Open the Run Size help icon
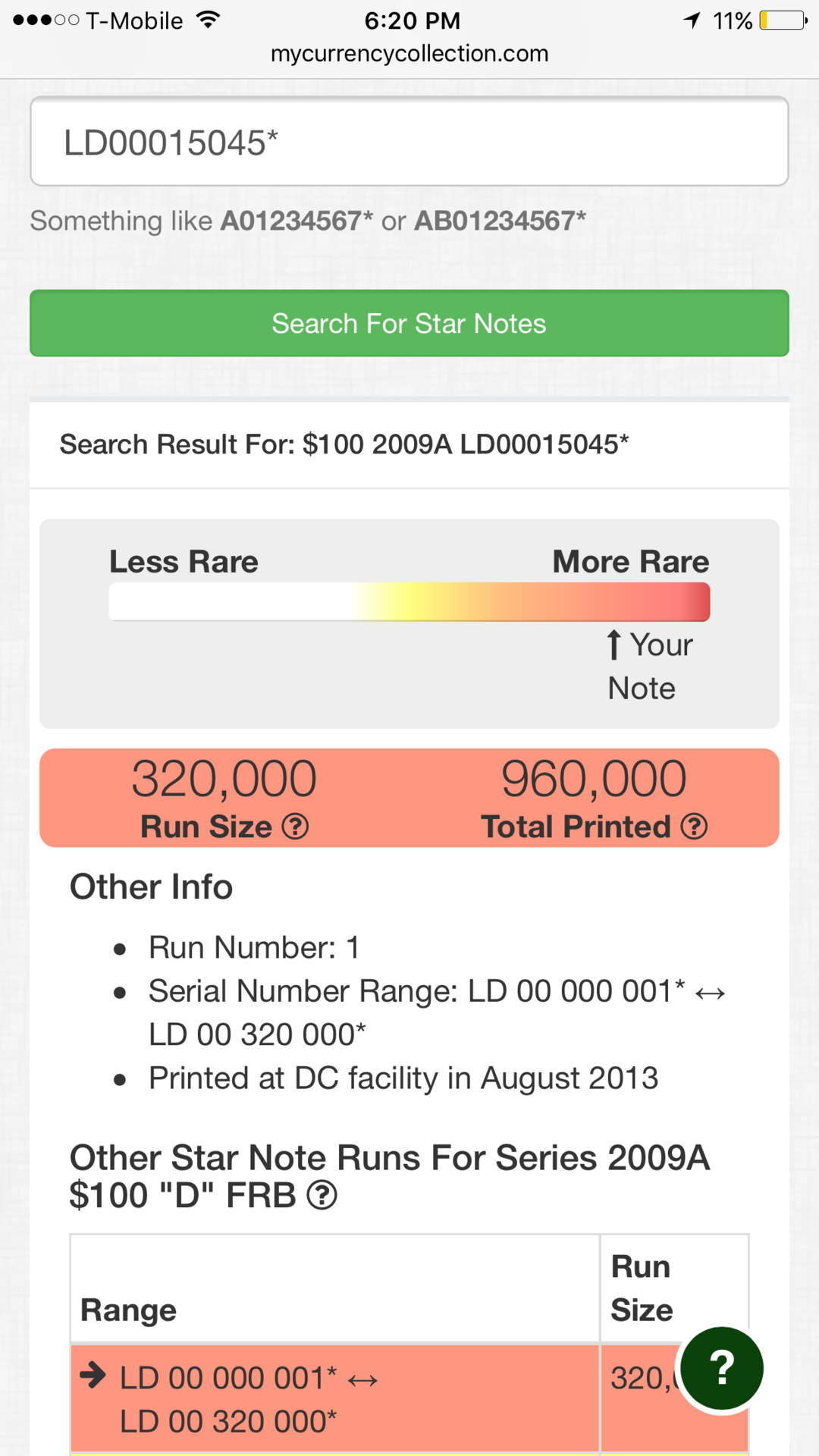 (x=295, y=827)
